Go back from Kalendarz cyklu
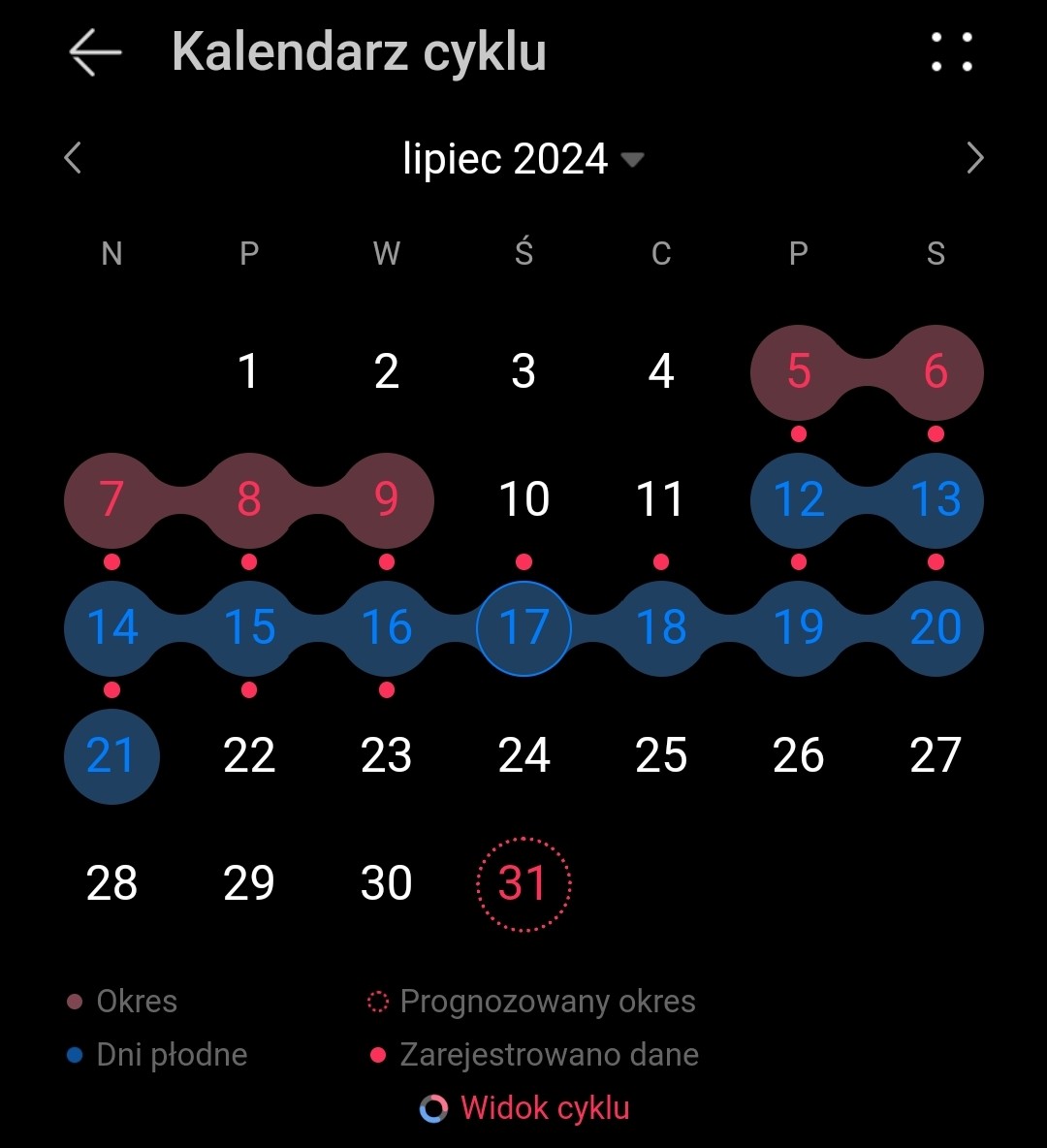This screenshot has width=1047, height=1148. [95, 52]
